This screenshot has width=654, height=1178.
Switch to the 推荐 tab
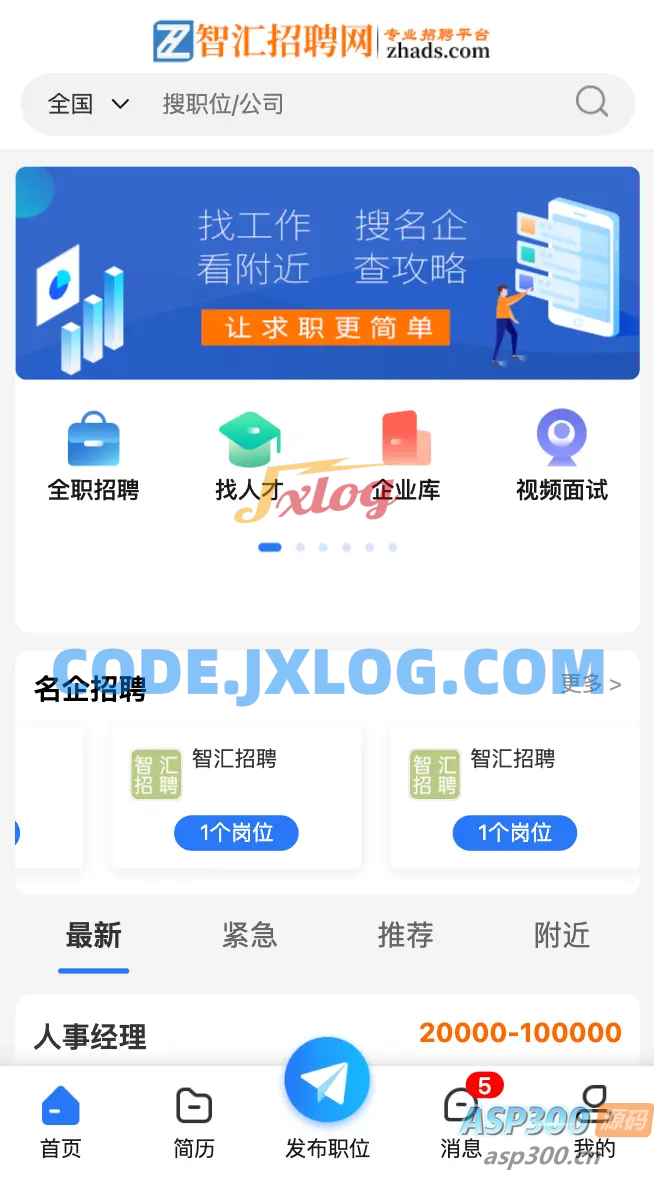coord(405,936)
